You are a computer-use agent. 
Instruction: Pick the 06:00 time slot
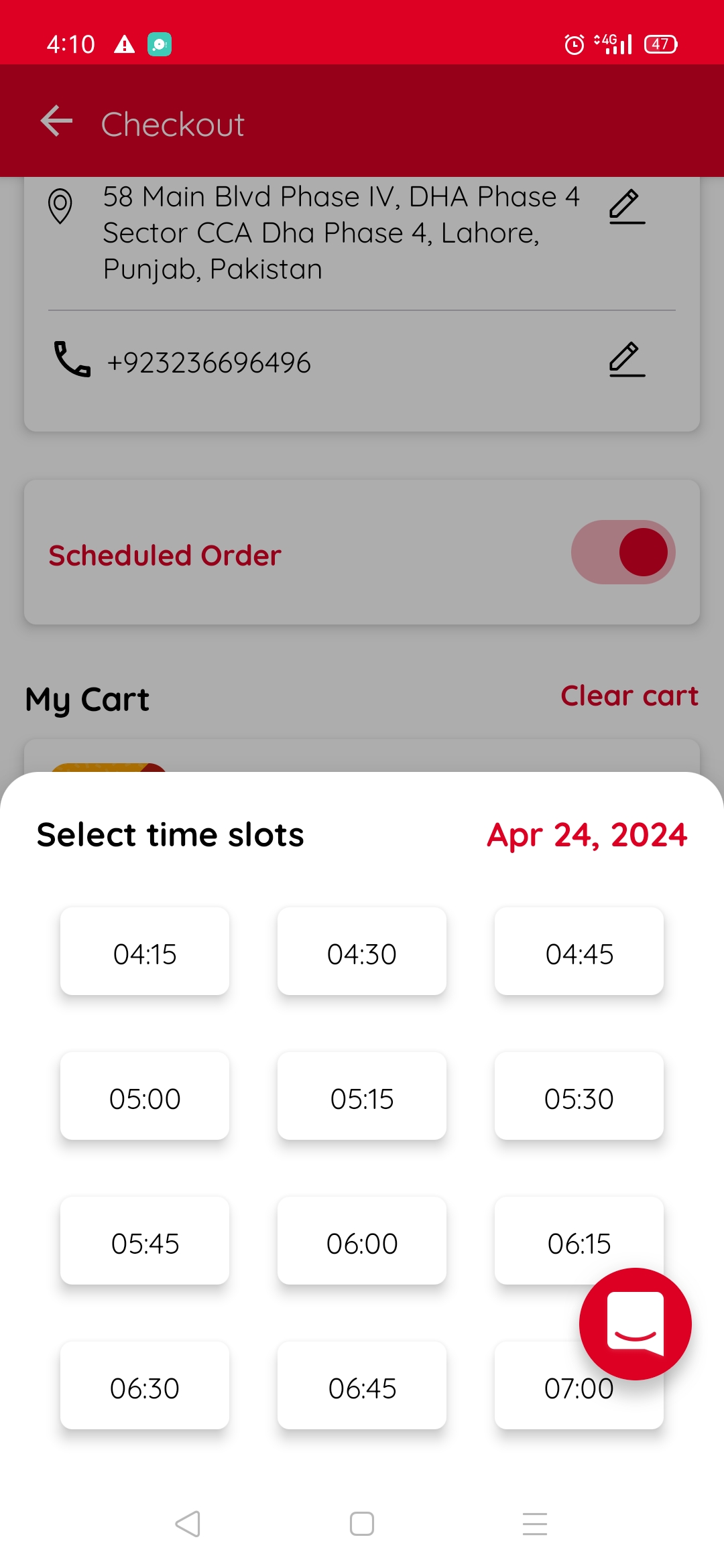point(362,1240)
